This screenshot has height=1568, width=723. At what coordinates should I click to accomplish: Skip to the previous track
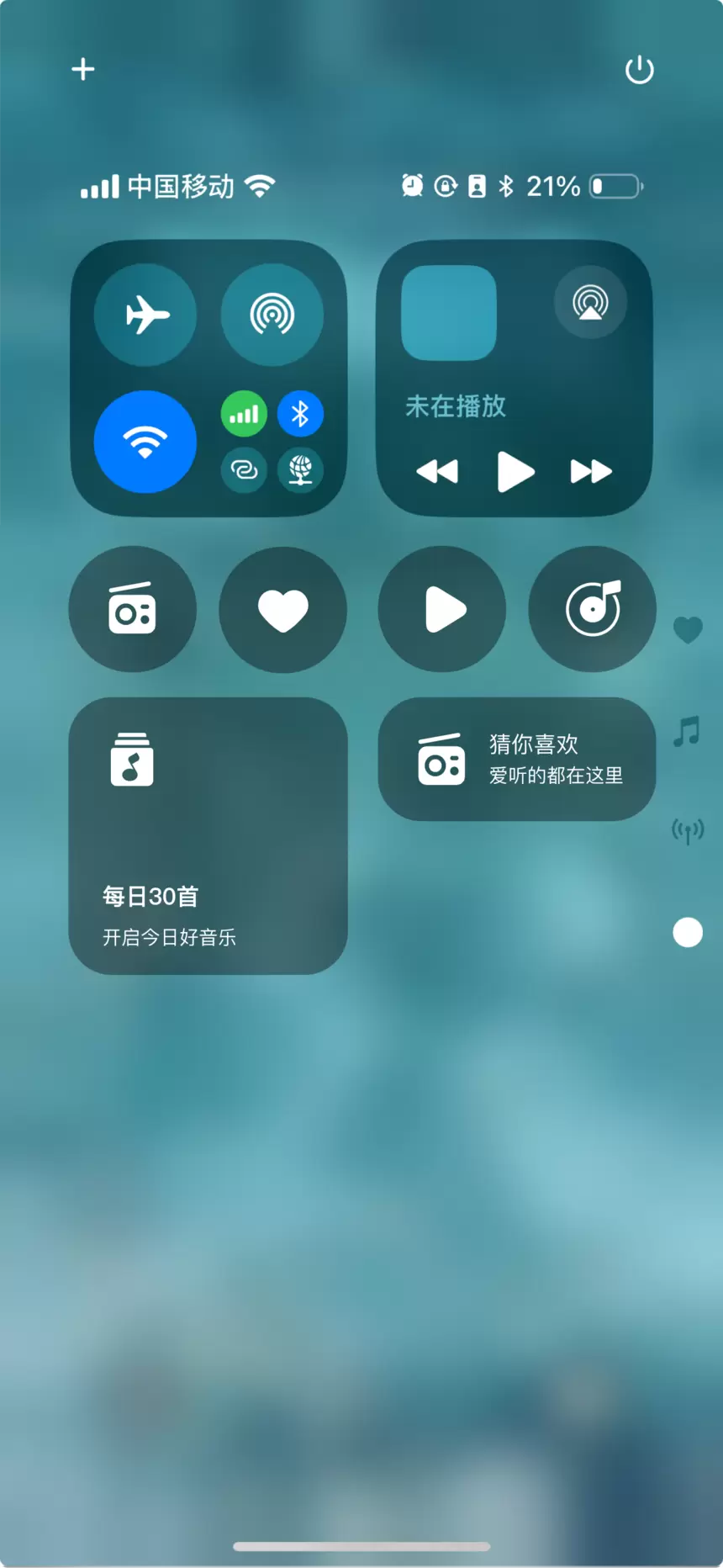(437, 471)
